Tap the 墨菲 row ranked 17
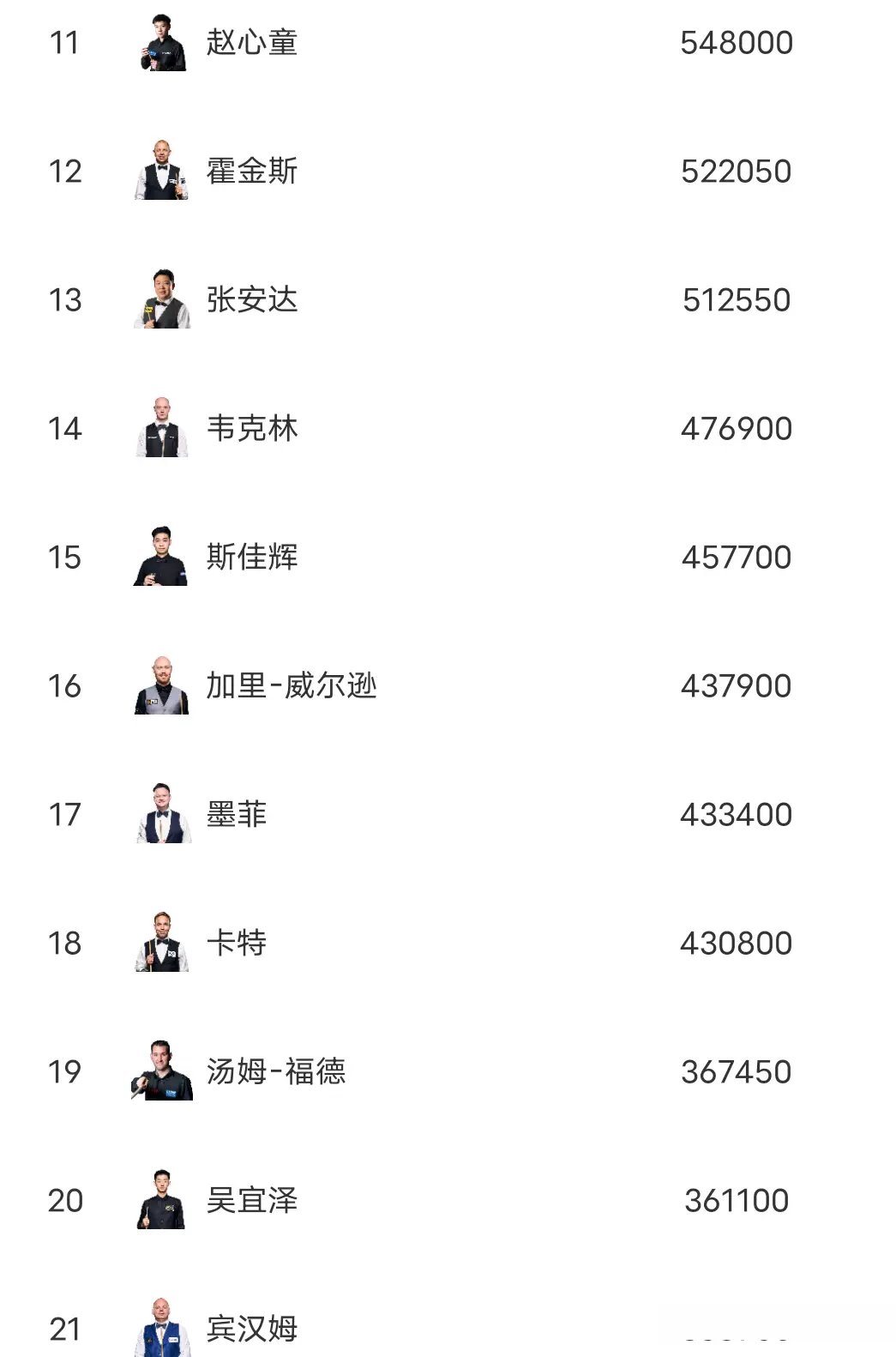 click(x=237, y=815)
